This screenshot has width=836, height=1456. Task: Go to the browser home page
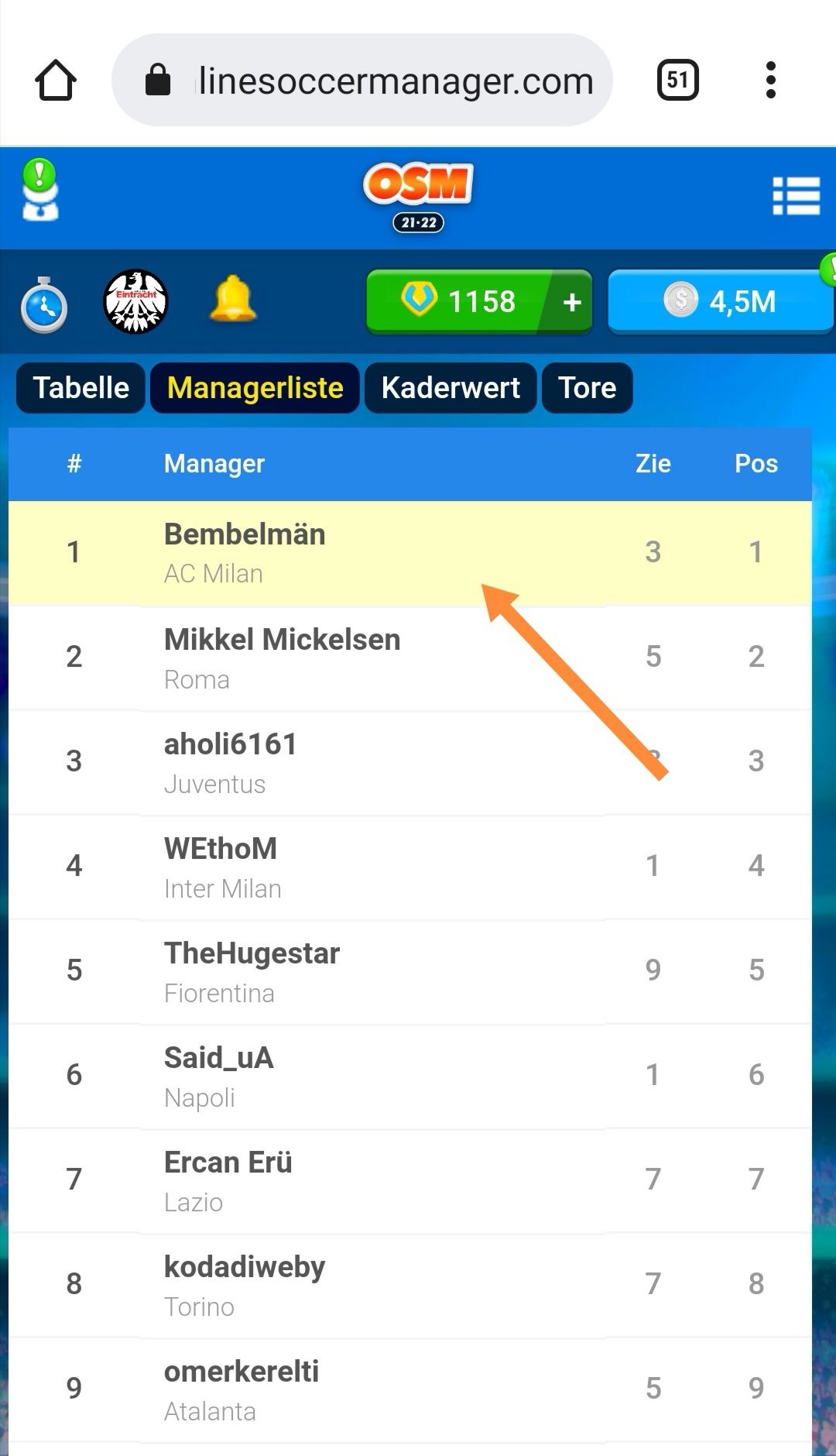pos(56,81)
